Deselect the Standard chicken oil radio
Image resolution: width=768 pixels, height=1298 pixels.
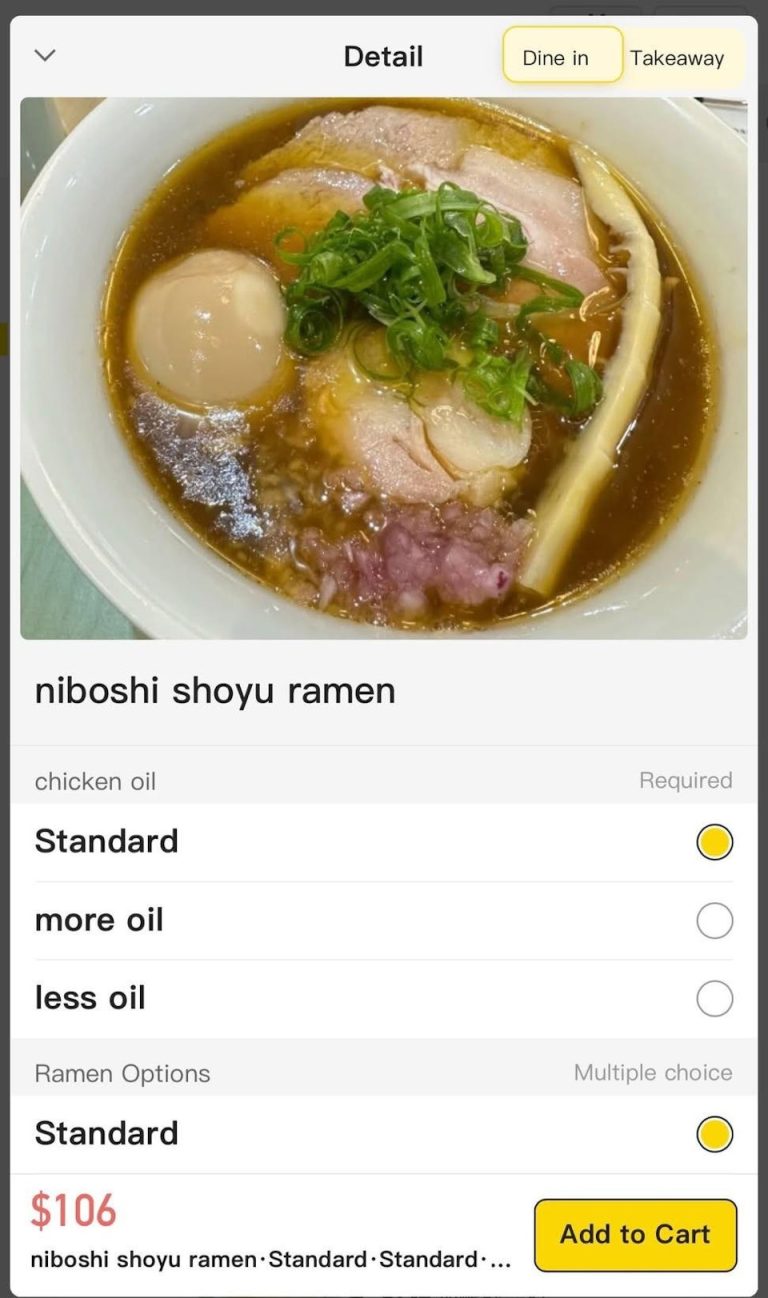[713, 842]
